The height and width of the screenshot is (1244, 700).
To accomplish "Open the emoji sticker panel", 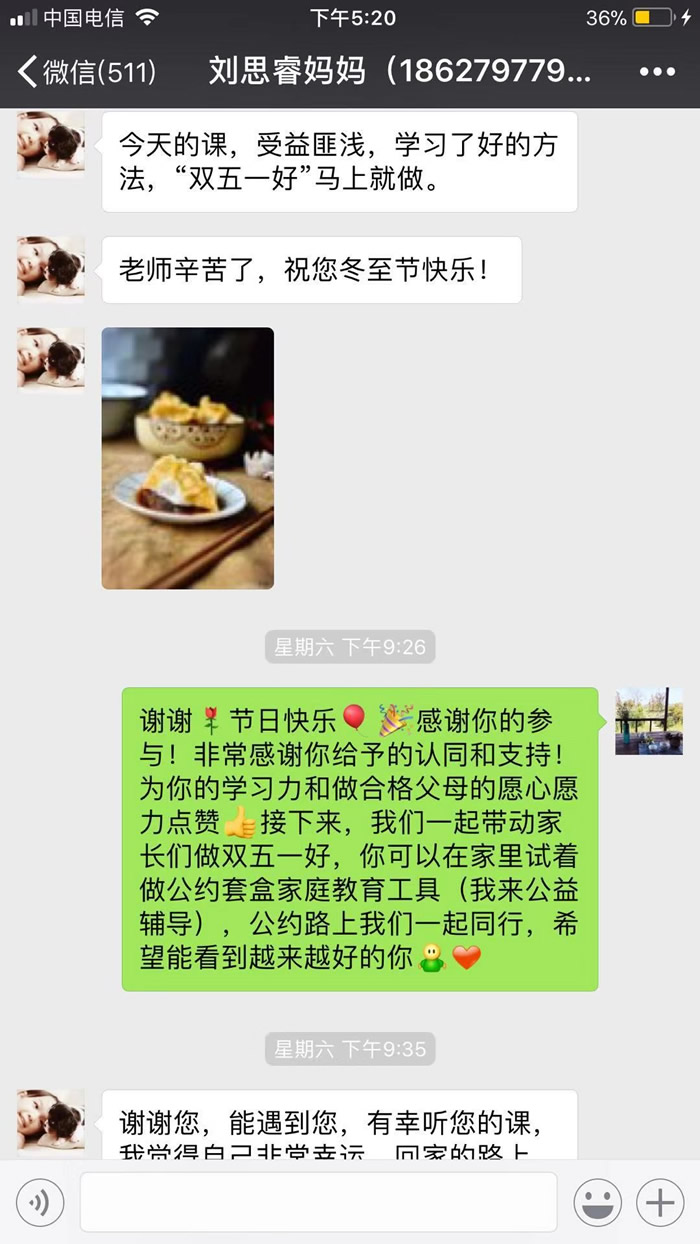I will [x=598, y=1202].
